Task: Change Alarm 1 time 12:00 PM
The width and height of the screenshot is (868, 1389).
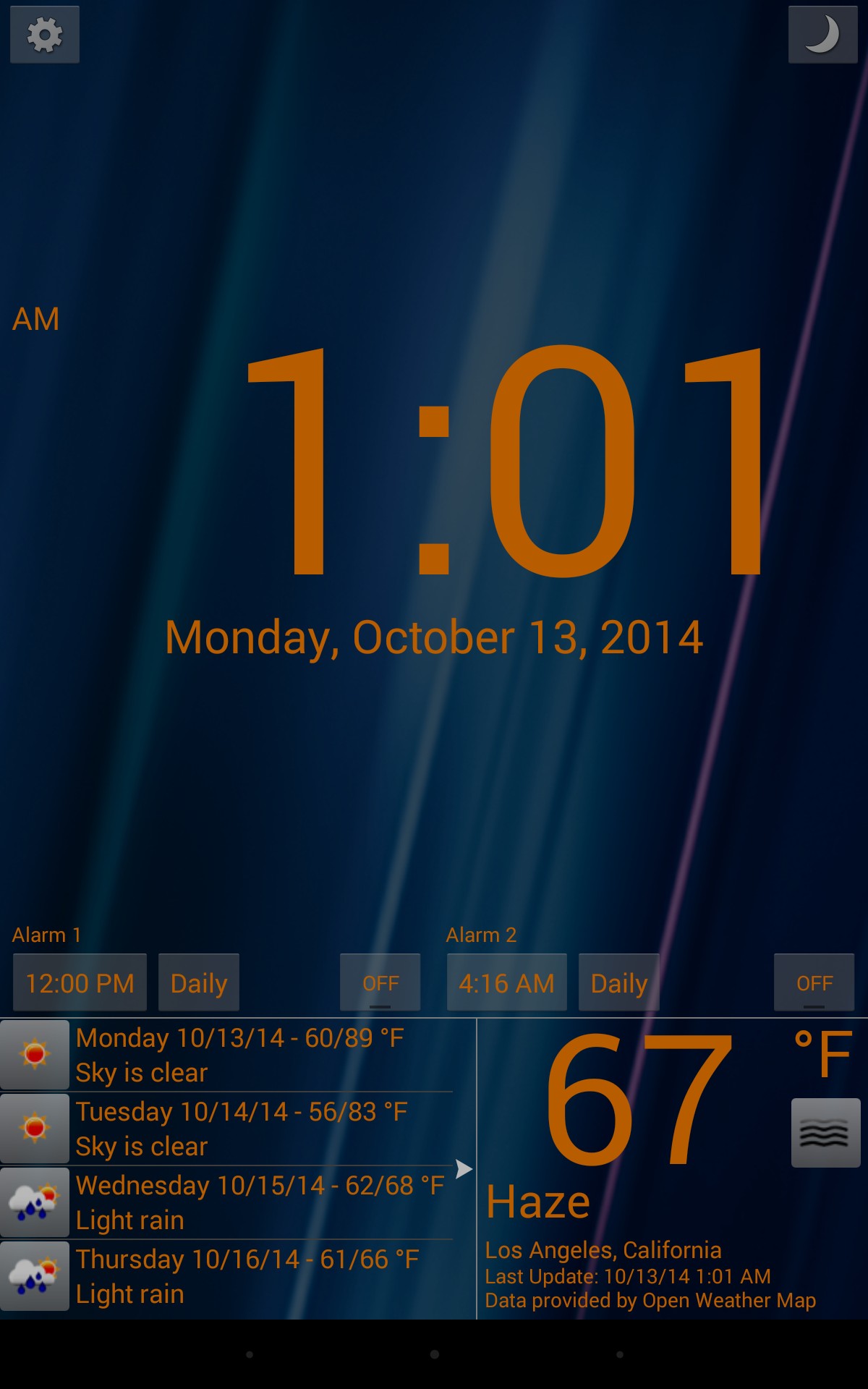Action: (80, 982)
